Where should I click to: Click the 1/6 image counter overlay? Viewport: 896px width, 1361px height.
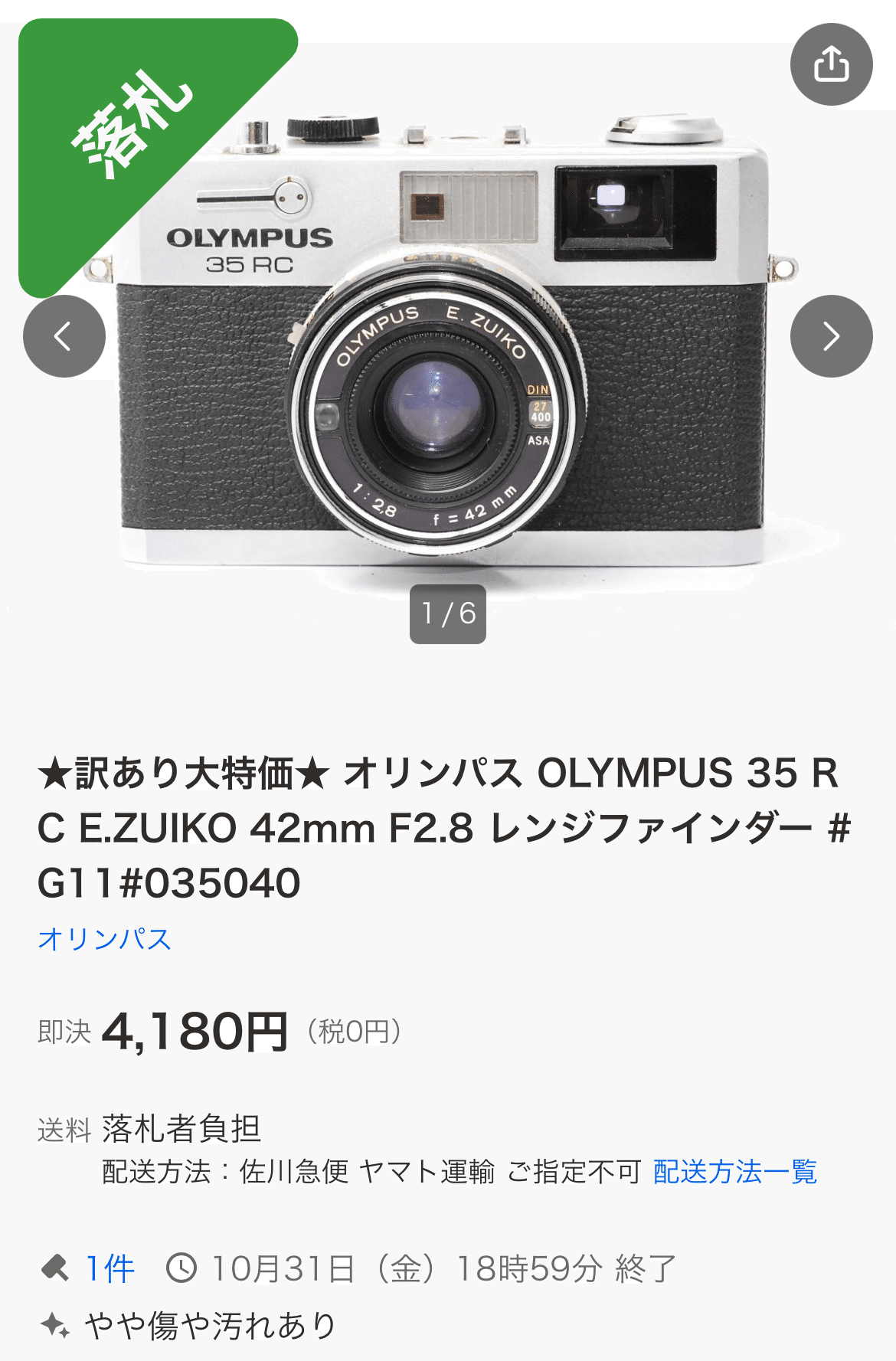446,612
